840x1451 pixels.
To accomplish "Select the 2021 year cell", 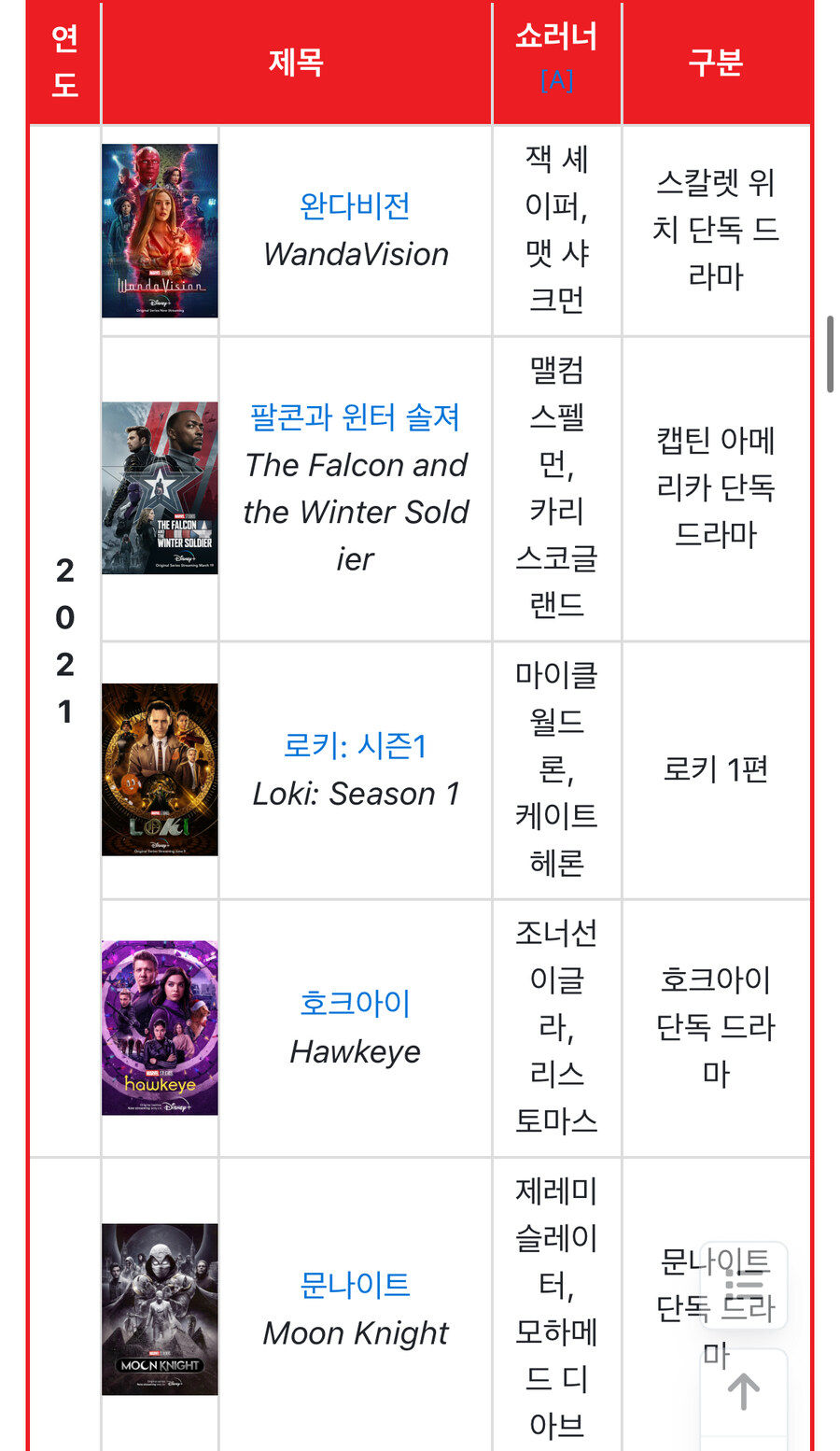I will [x=63, y=637].
